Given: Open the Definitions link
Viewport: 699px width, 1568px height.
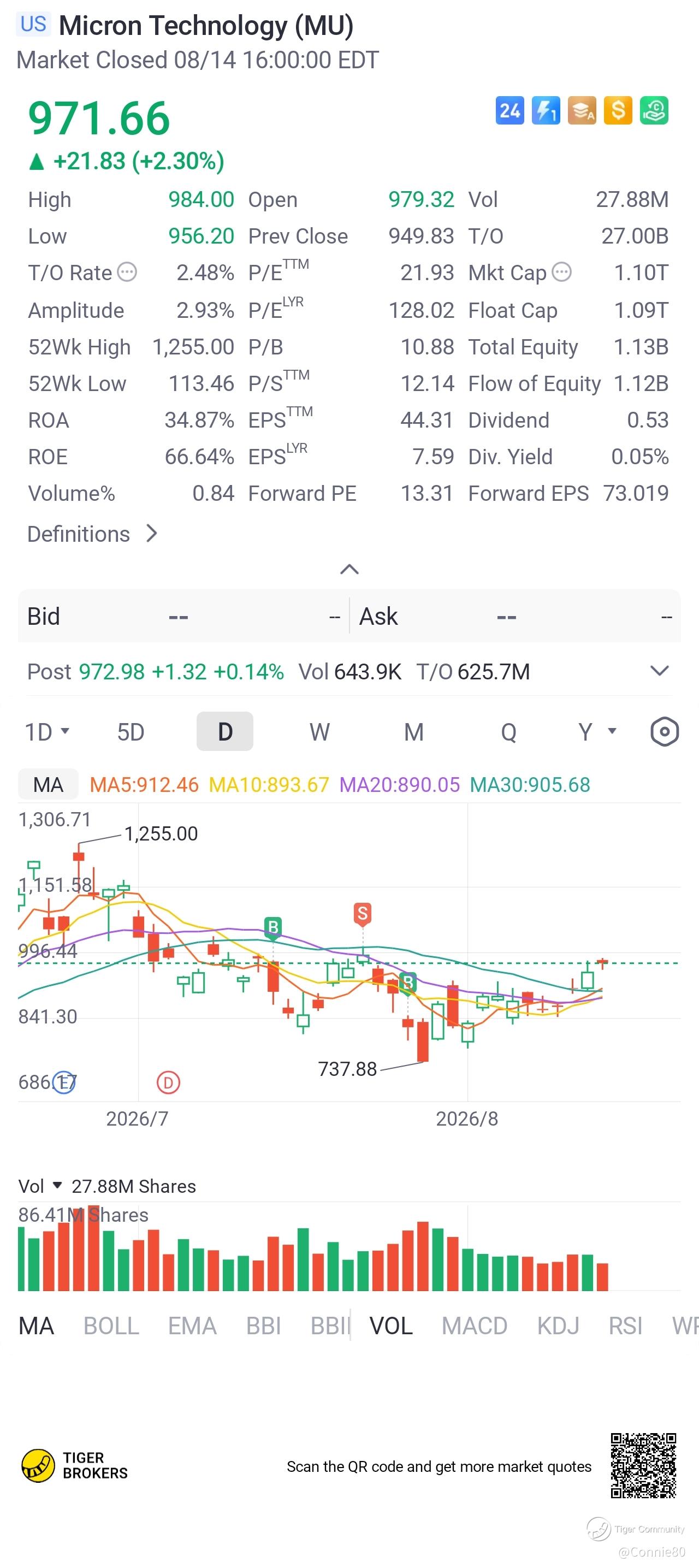Looking at the screenshot, I should click(92, 534).
